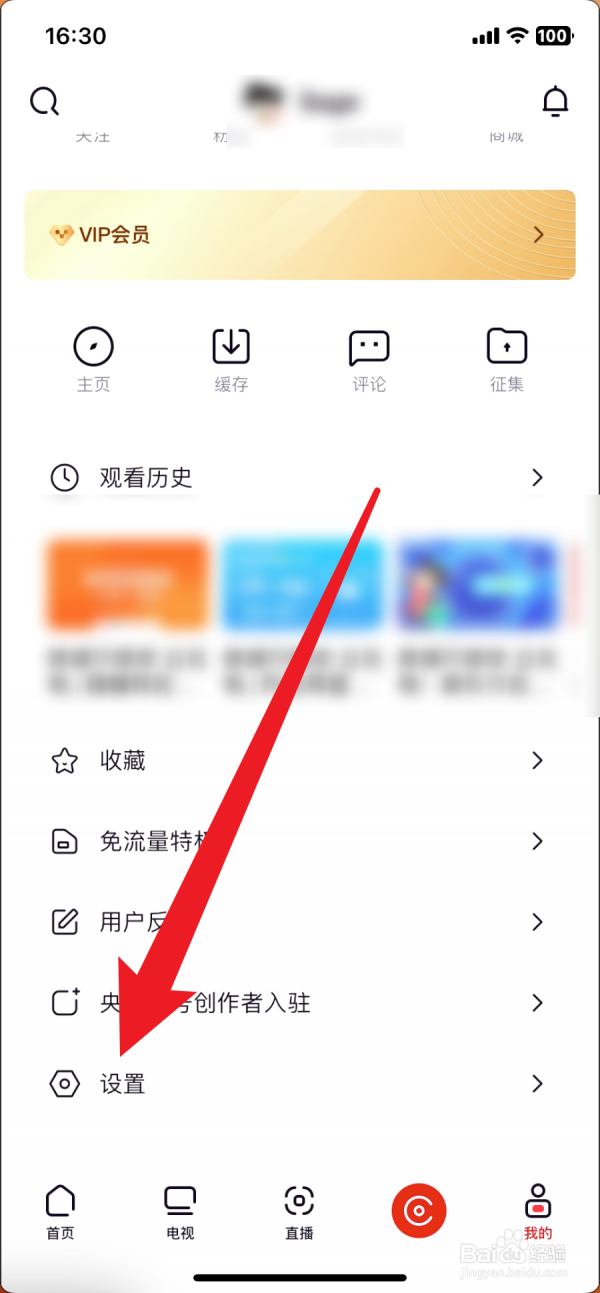The image size is (600, 1293).
Task: Open 设置 settings
Action: pos(300,1083)
